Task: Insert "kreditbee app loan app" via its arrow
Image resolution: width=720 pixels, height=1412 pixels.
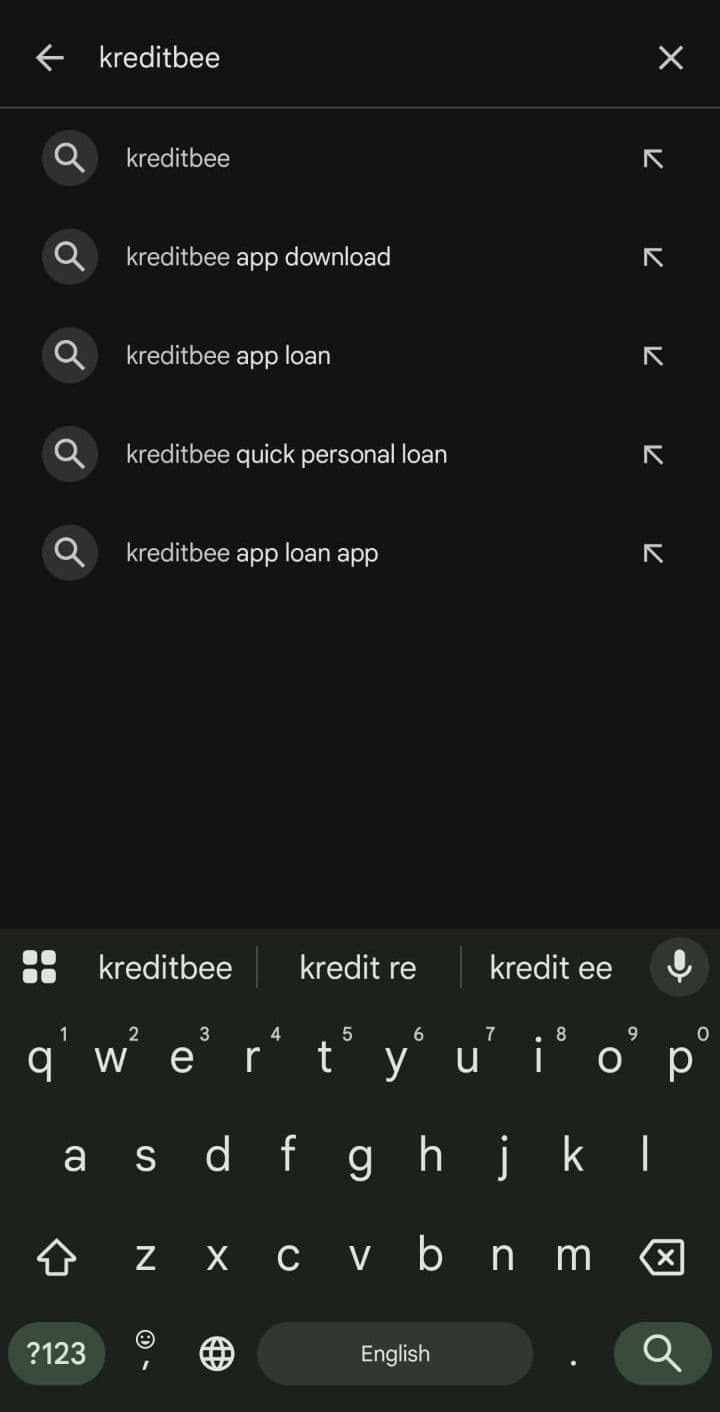Action: [653, 553]
